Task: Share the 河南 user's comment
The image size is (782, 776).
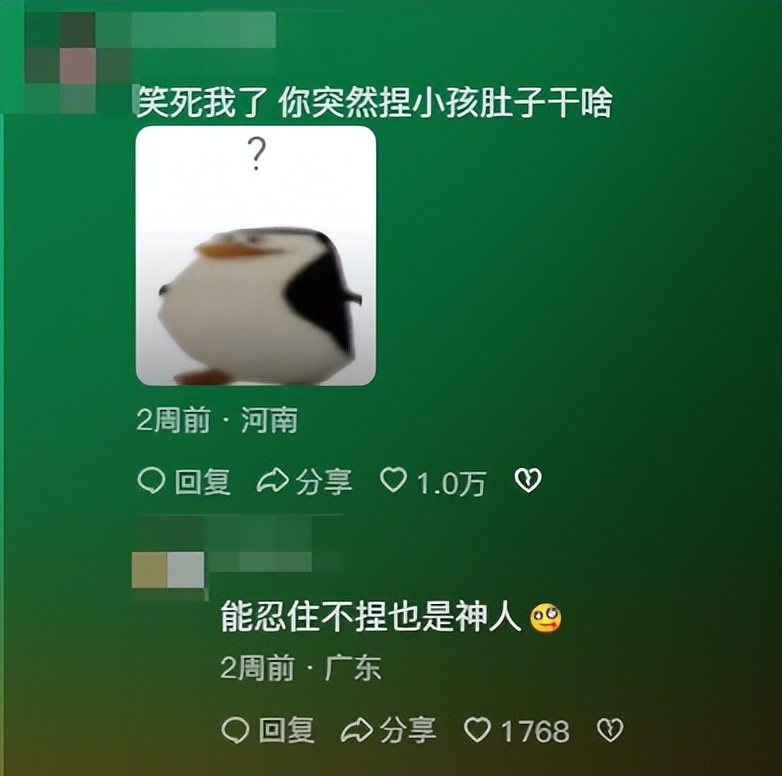Action: tap(305, 483)
